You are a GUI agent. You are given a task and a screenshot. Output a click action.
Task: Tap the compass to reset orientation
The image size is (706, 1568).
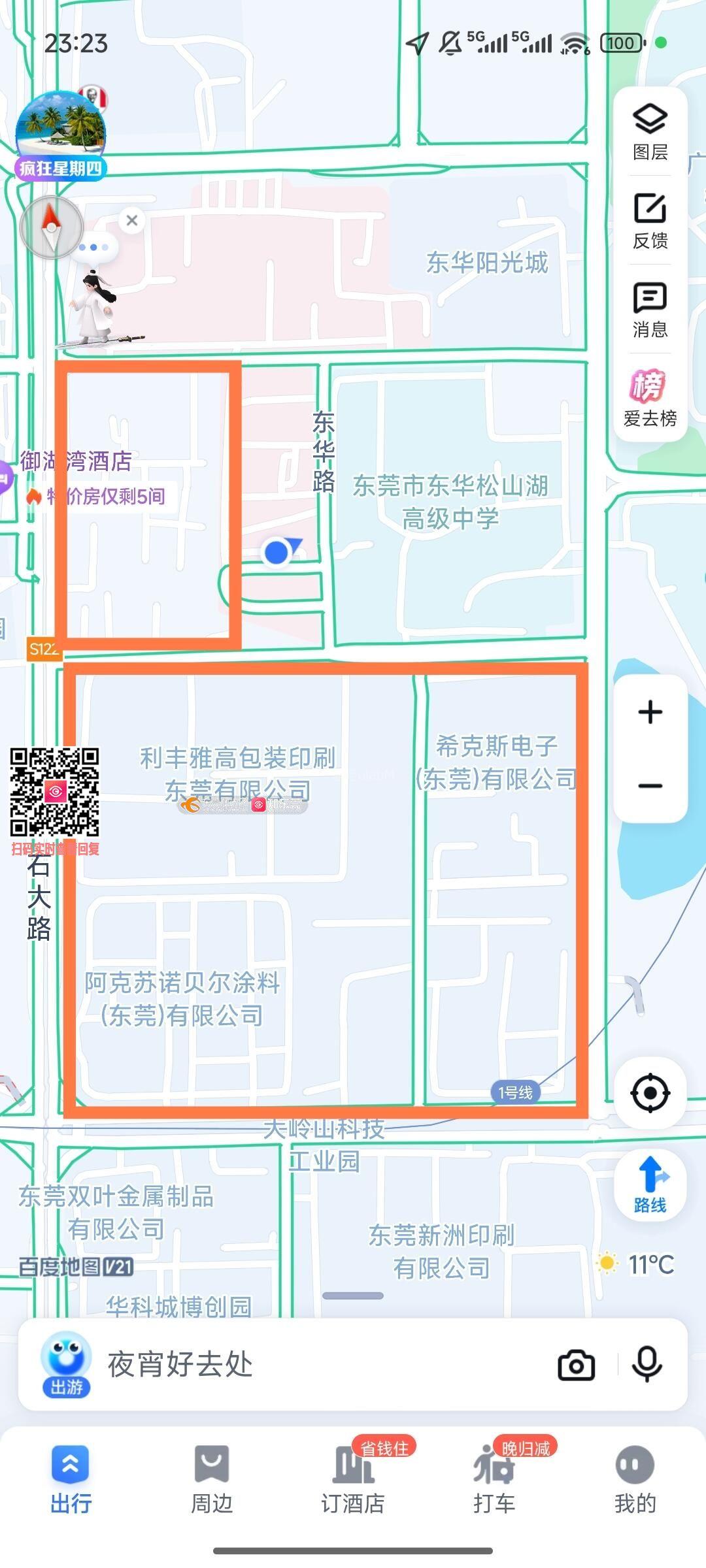[52, 227]
